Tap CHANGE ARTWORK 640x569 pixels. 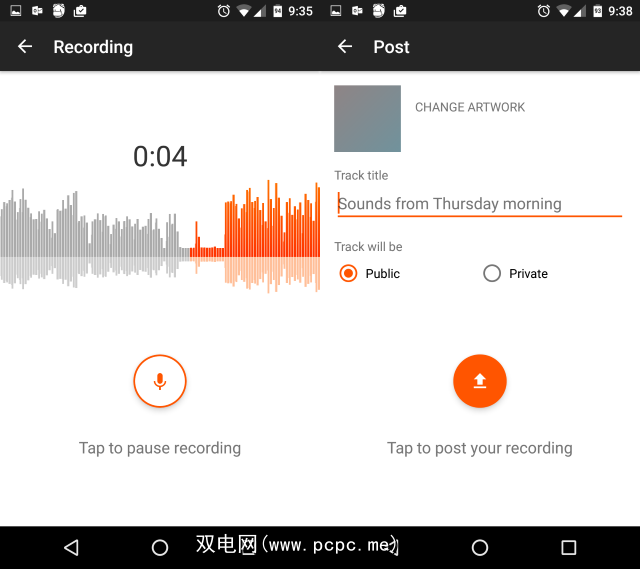pyautogui.click(x=470, y=107)
